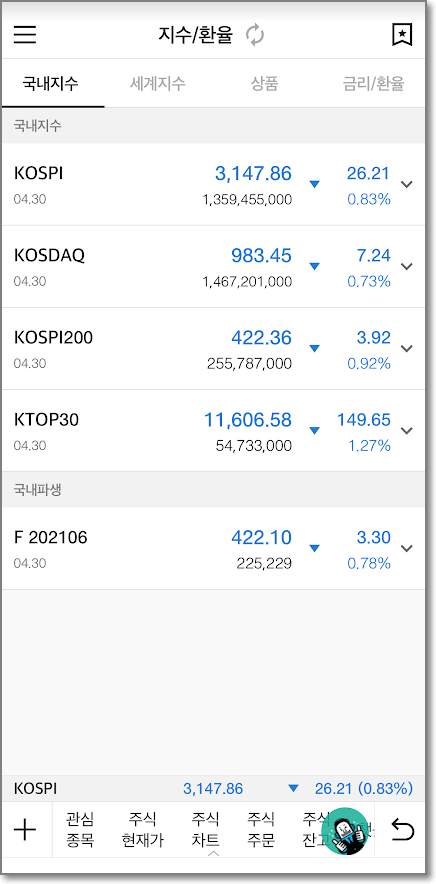Switch to the 세계지수 tab
The height and width of the screenshot is (884, 436).
(157, 84)
